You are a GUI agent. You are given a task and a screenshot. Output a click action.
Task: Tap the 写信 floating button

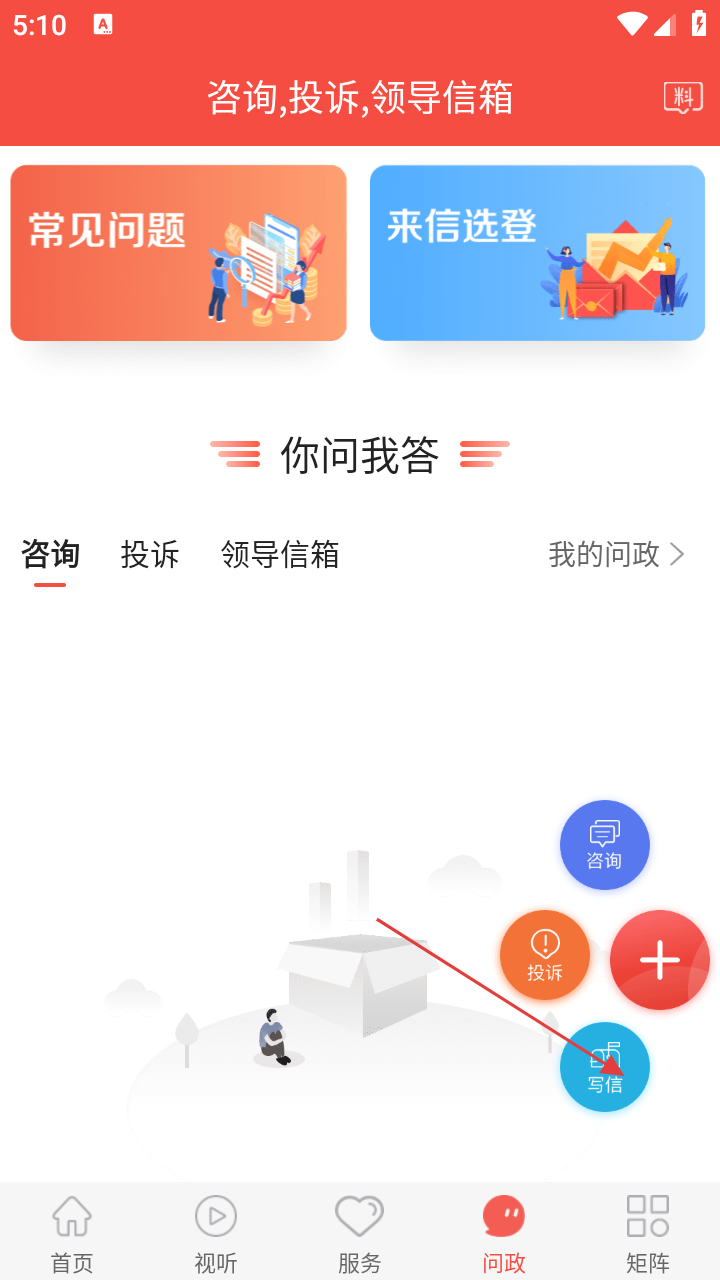click(604, 1067)
